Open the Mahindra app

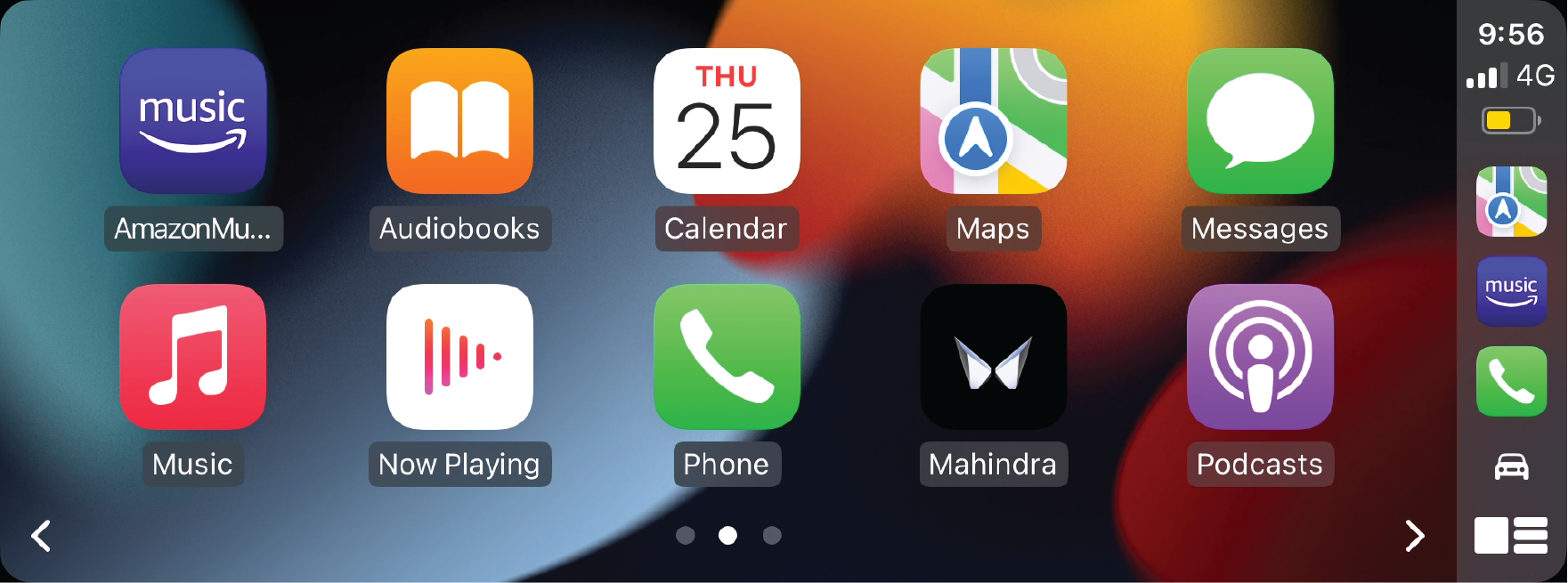click(993, 357)
